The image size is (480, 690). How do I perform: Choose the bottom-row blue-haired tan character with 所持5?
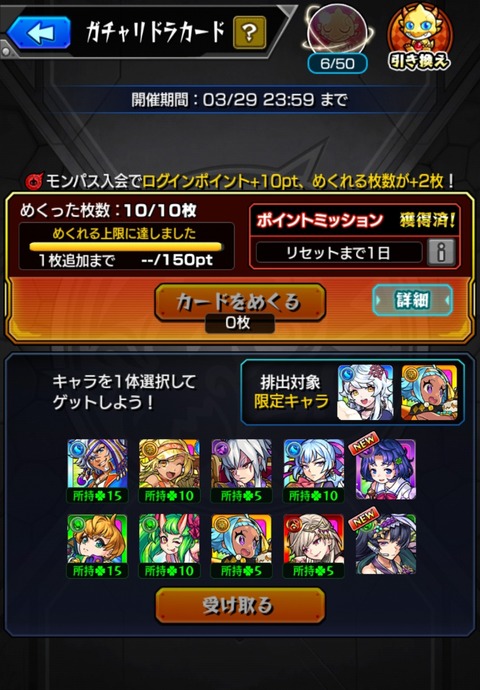(241, 546)
